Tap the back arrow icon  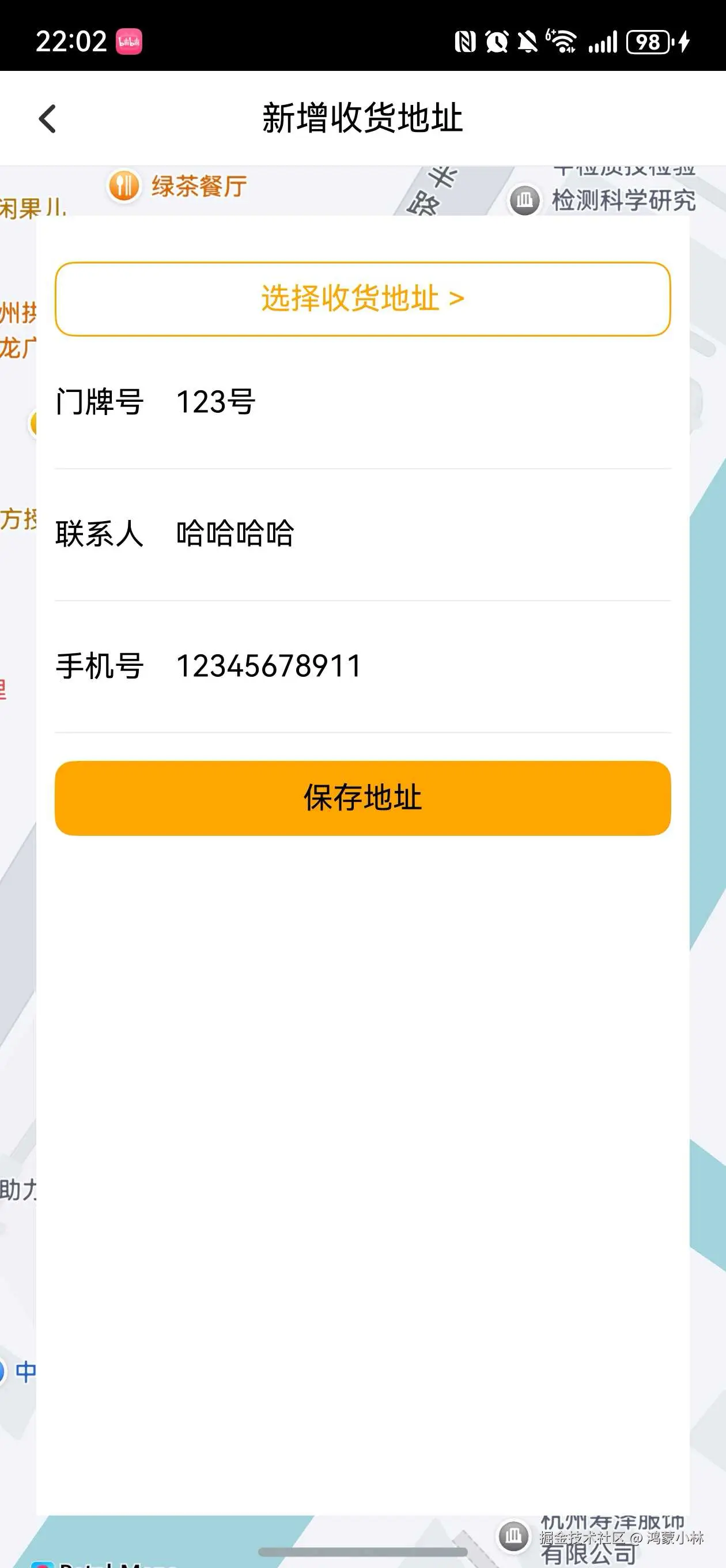[x=46, y=119]
